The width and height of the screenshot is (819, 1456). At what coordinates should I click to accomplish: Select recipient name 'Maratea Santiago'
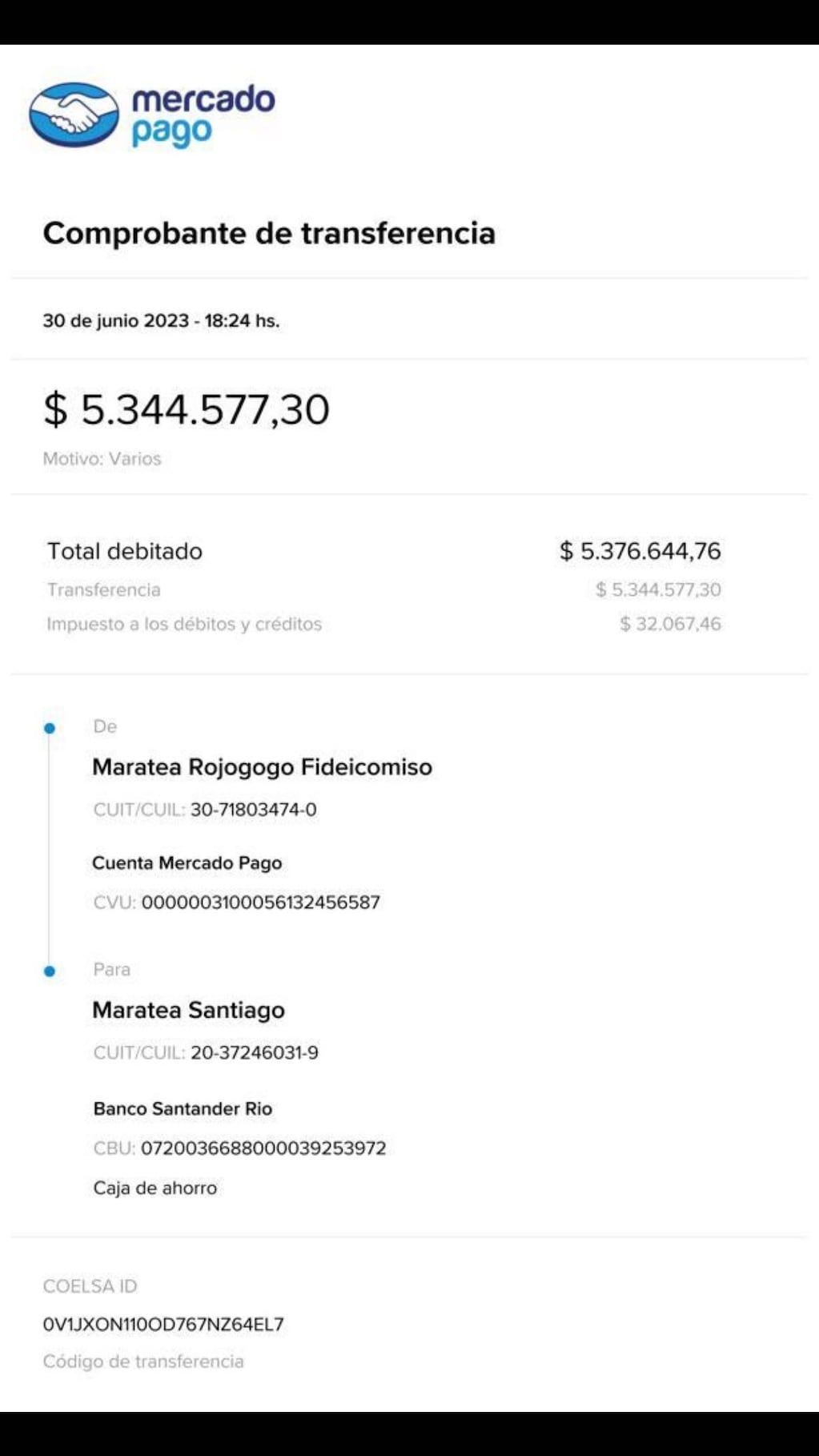(x=189, y=1010)
